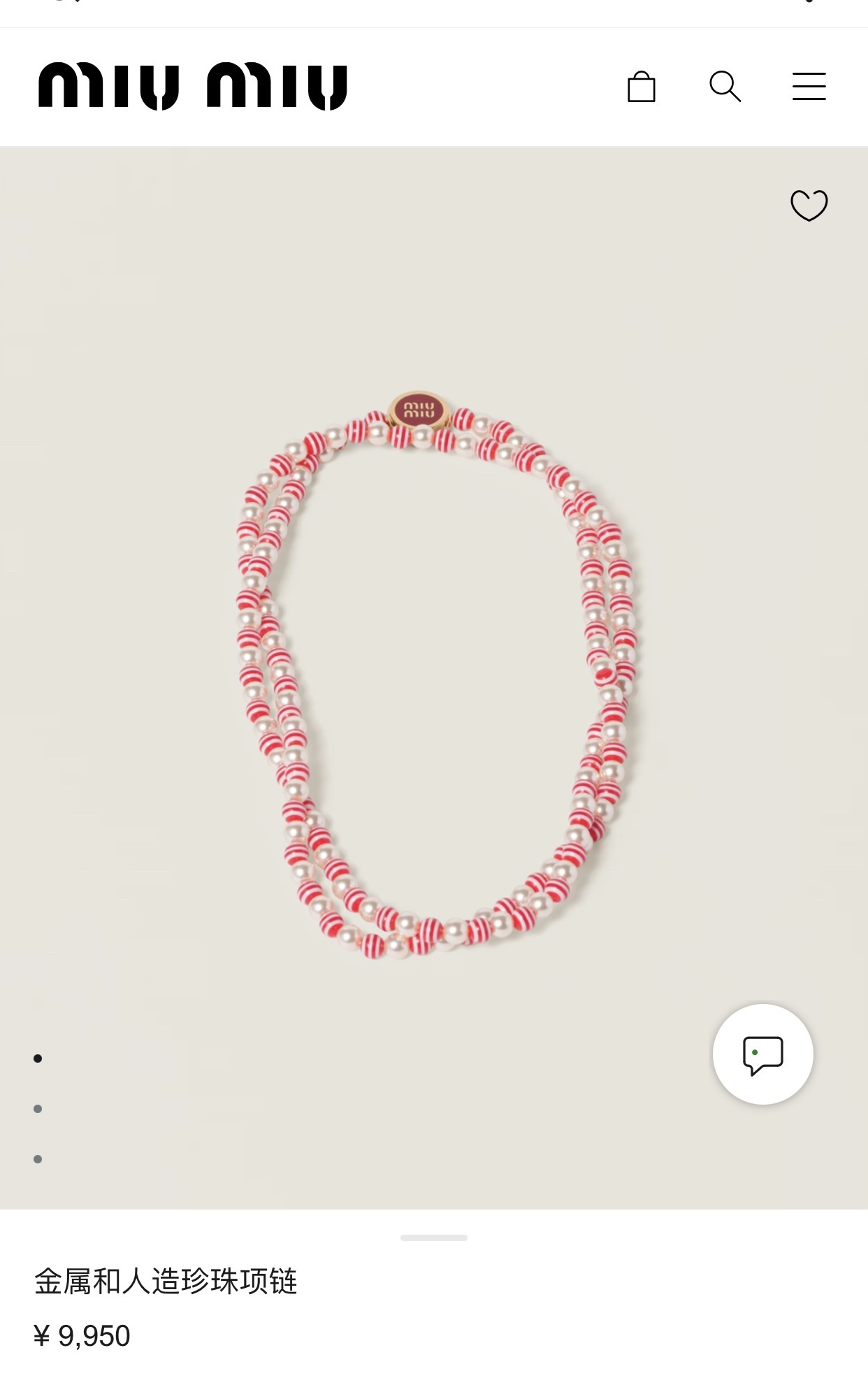Open the live chat bubble
868x1399 pixels.
(x=762, y=1054)
